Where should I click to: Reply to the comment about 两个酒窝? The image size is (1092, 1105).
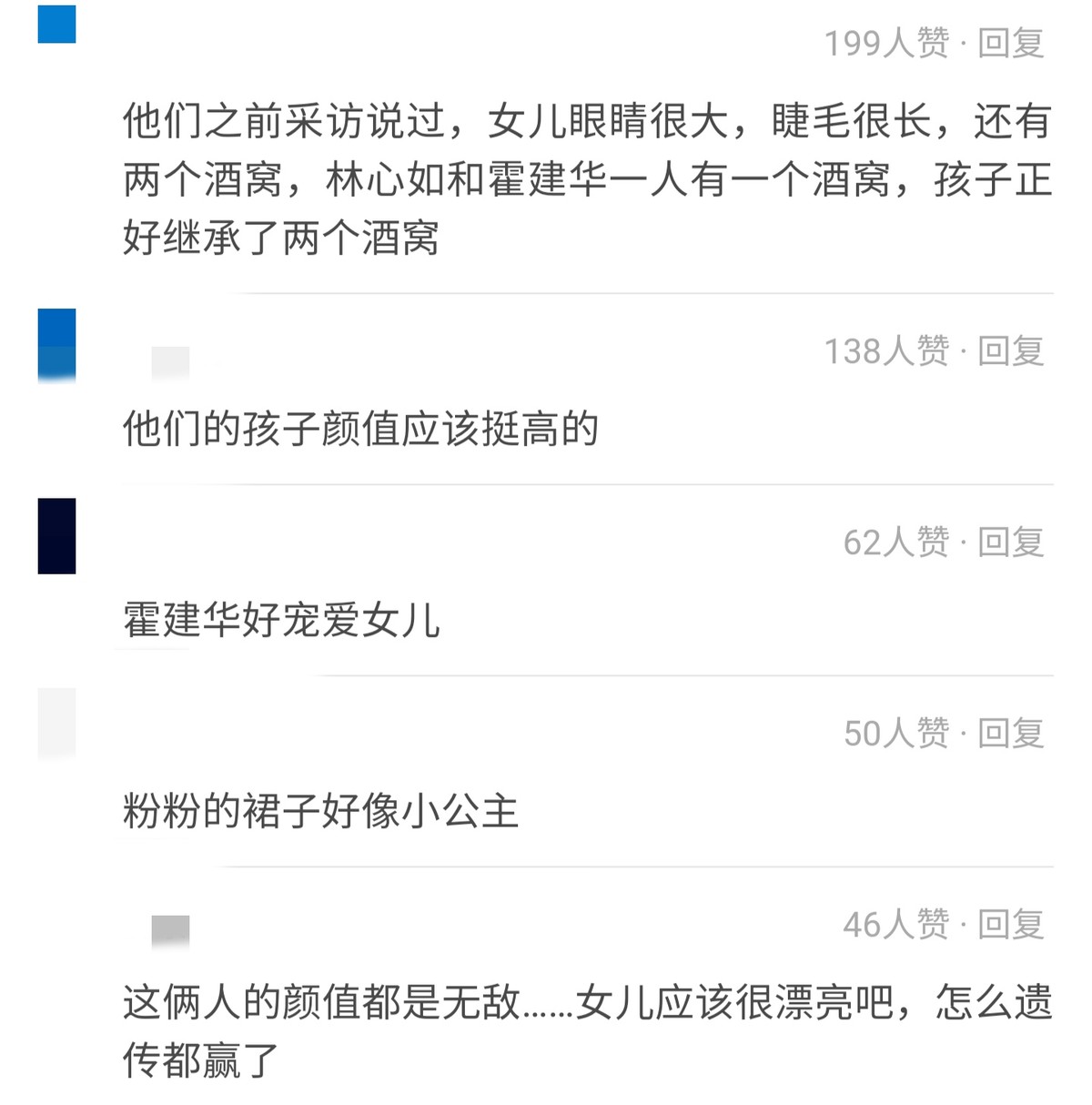pos(1011,44)
